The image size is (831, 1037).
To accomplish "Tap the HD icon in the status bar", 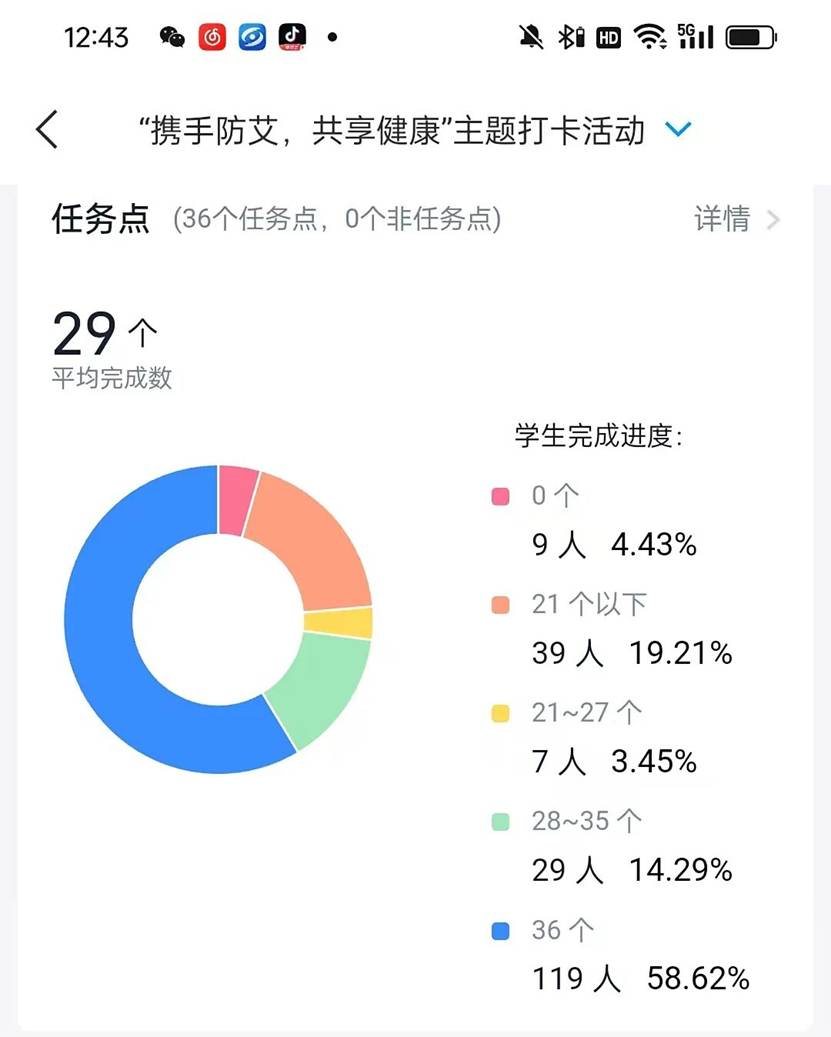I will pos(608,37).
